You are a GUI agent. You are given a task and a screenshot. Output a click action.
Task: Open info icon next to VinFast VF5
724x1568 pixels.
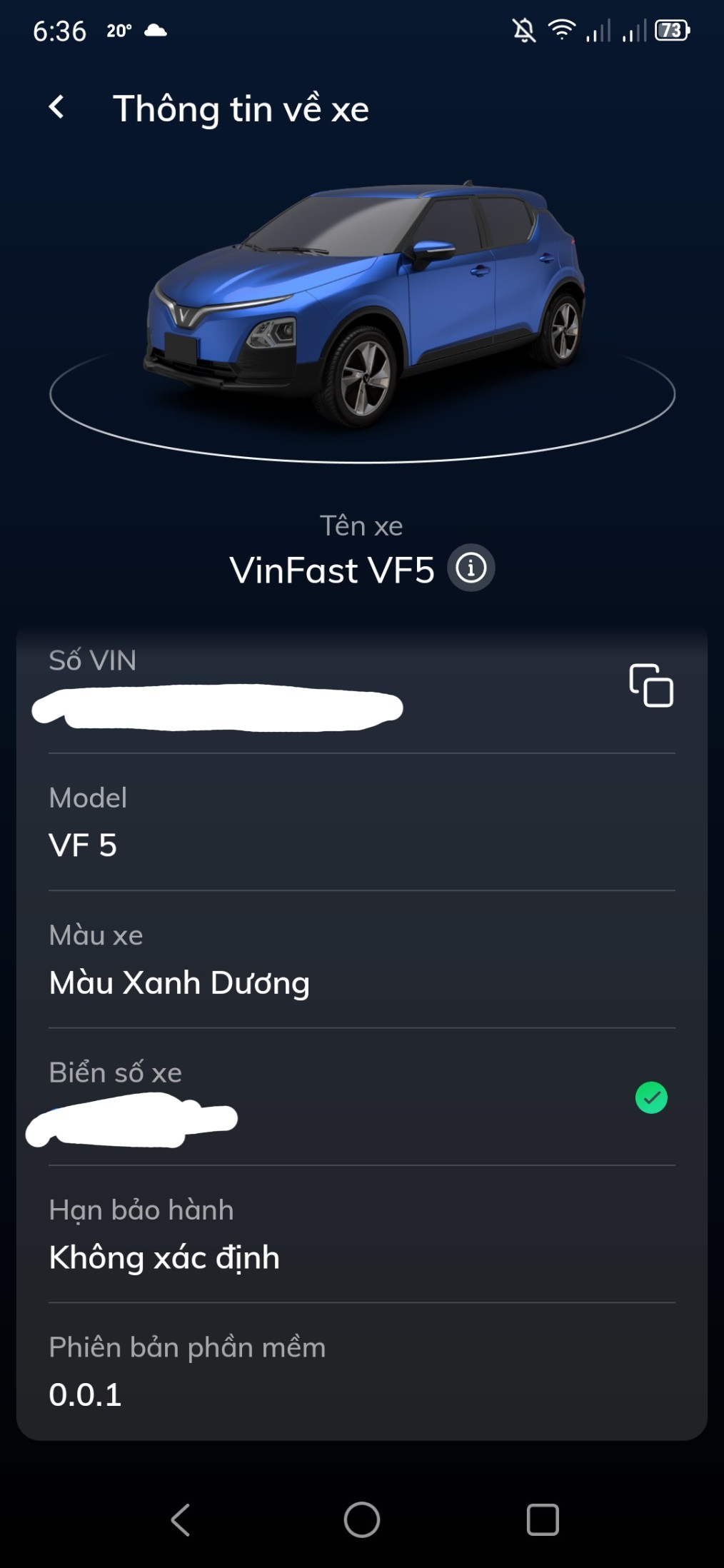click(471, 568)
